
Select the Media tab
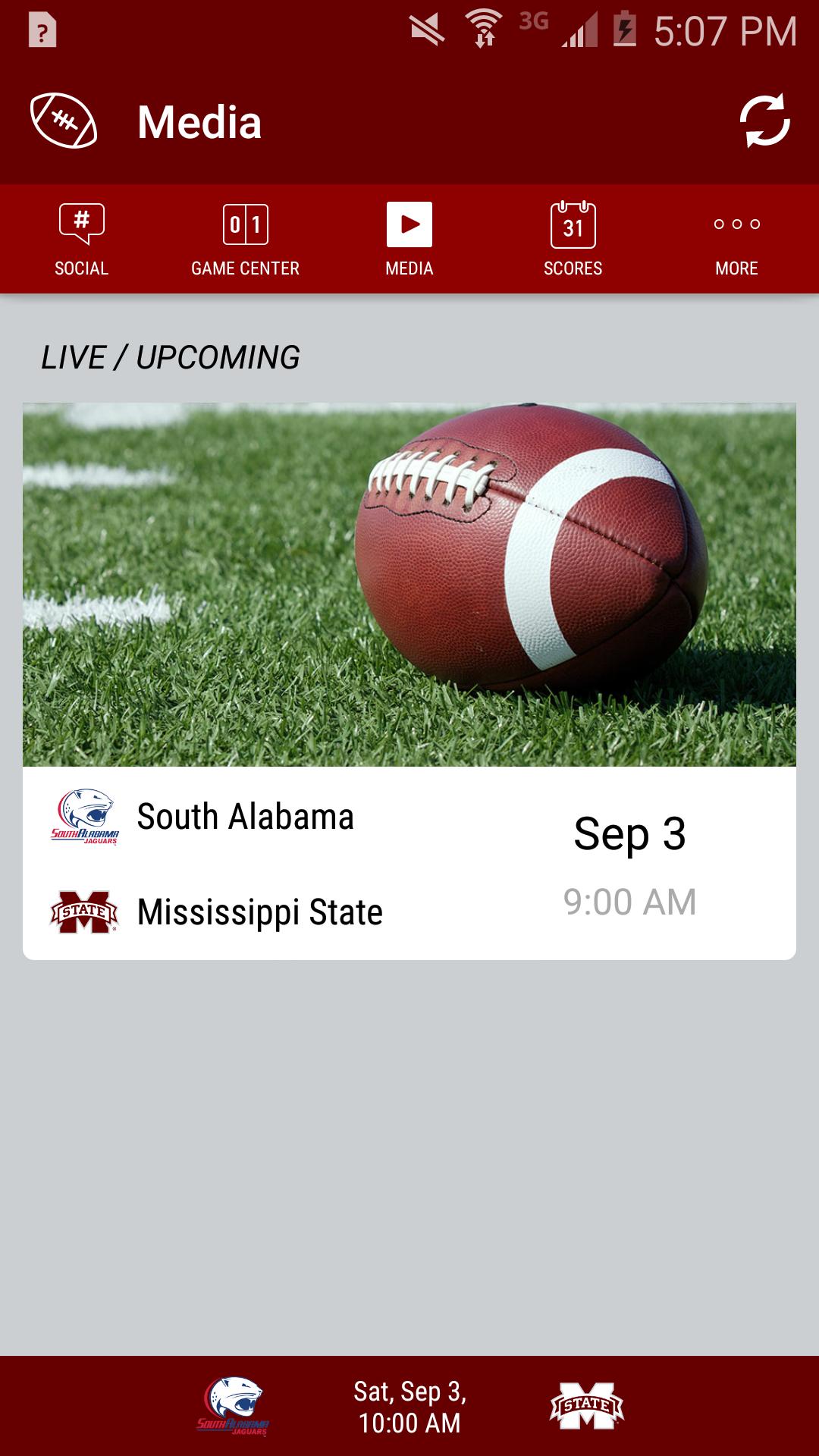(x=409, y=240)
